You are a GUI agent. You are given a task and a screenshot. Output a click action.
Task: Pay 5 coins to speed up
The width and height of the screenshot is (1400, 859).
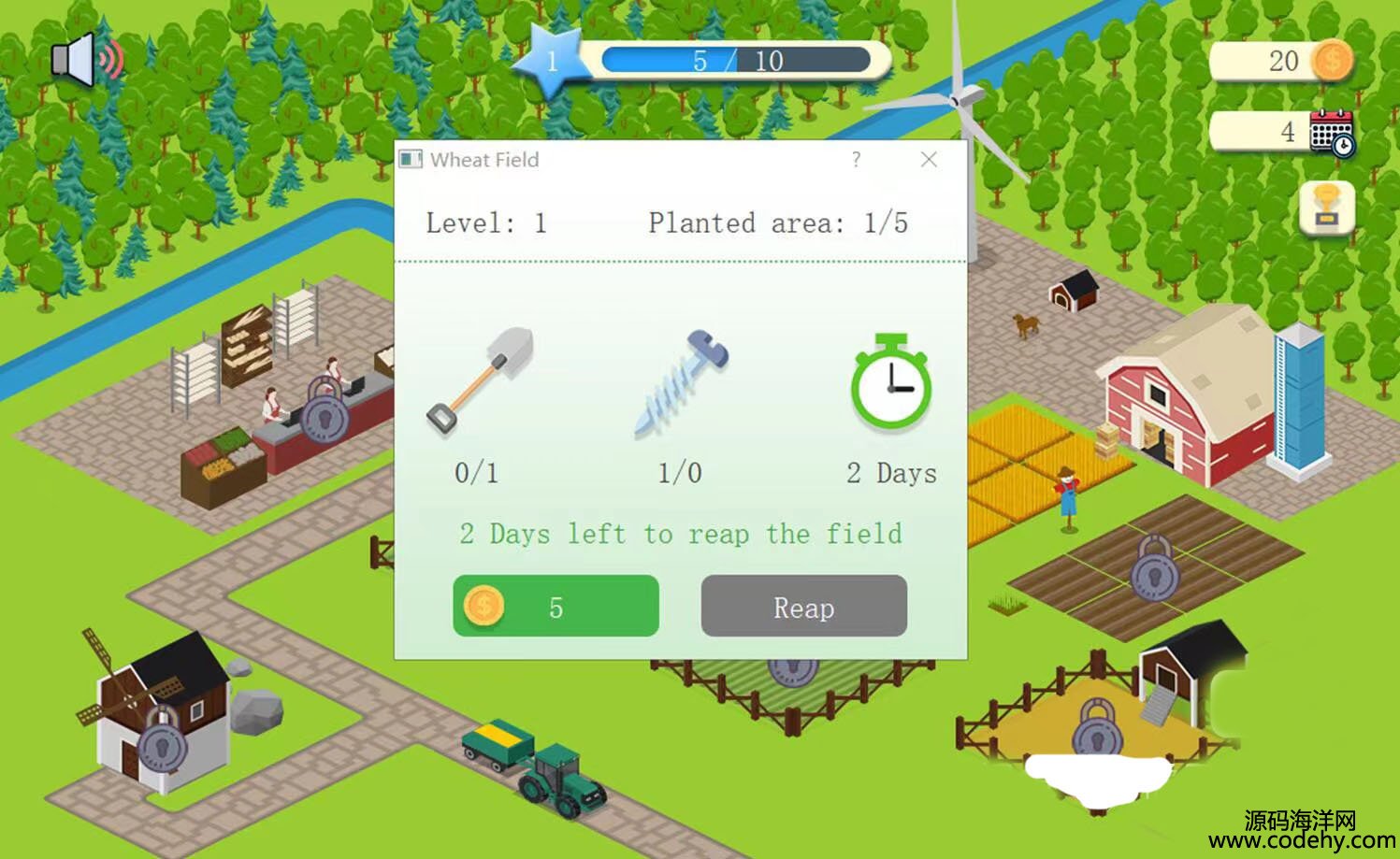[556, 607]
